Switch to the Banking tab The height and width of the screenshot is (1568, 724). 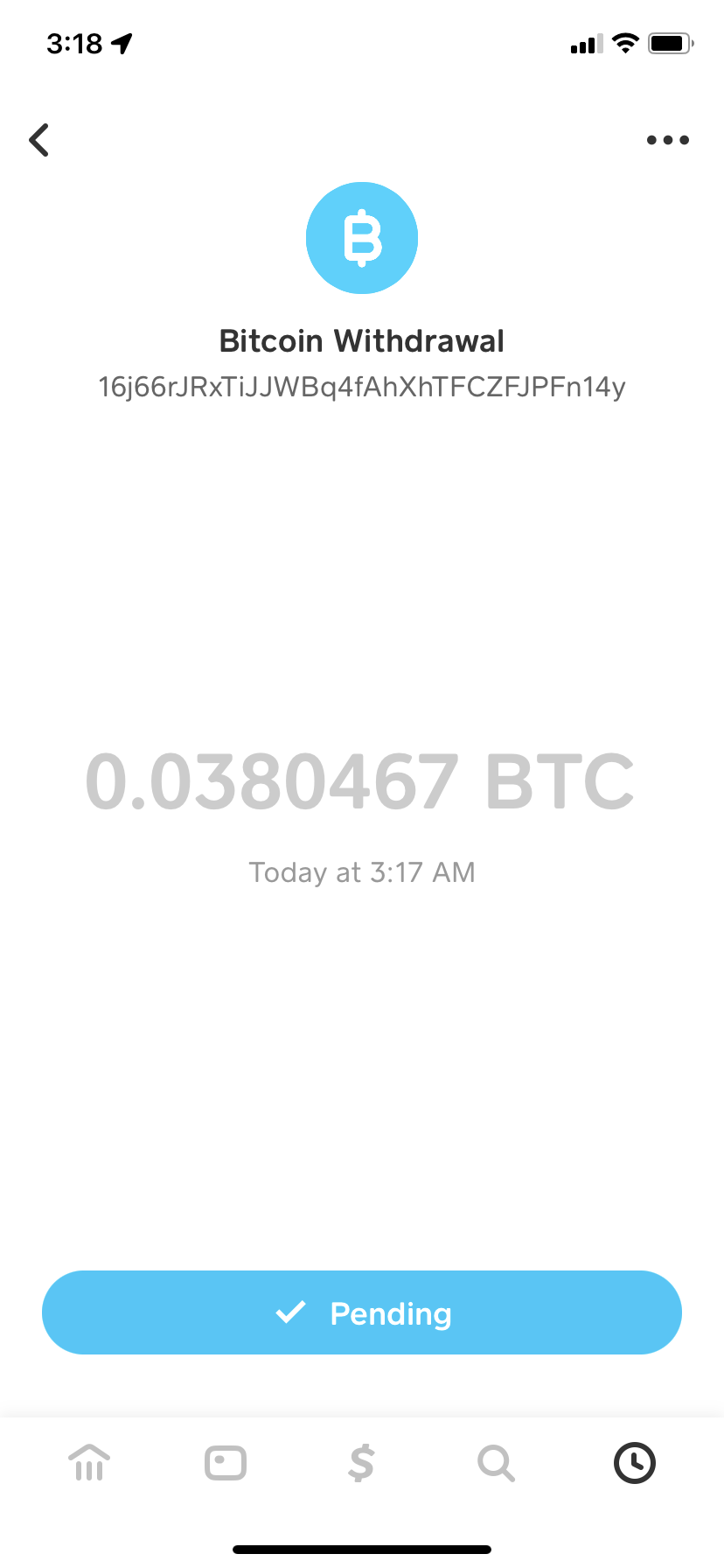tap(89, 1462)
